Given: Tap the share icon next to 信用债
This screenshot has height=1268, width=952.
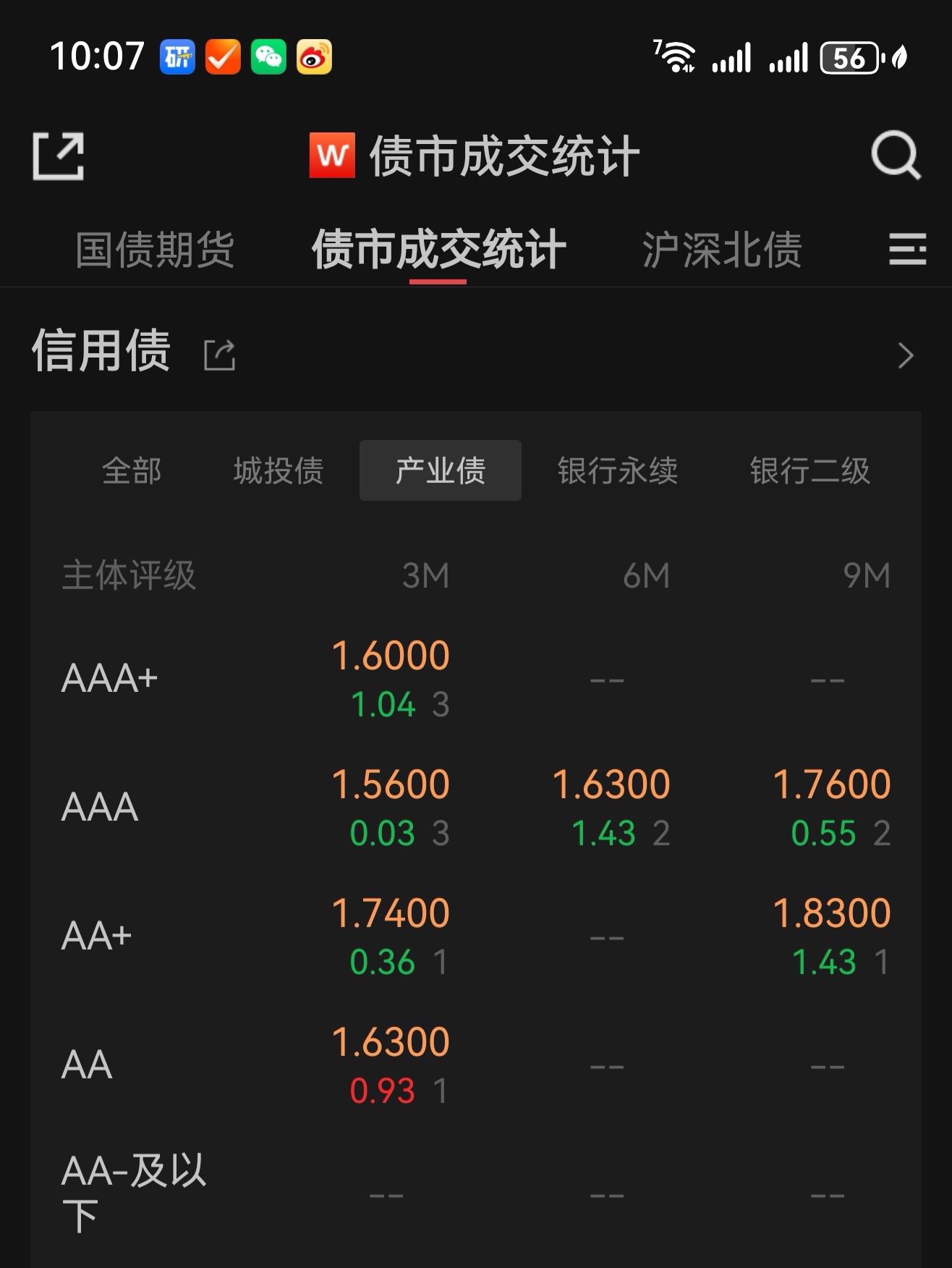Looking at the screenshot, I should tap(218, 354).
